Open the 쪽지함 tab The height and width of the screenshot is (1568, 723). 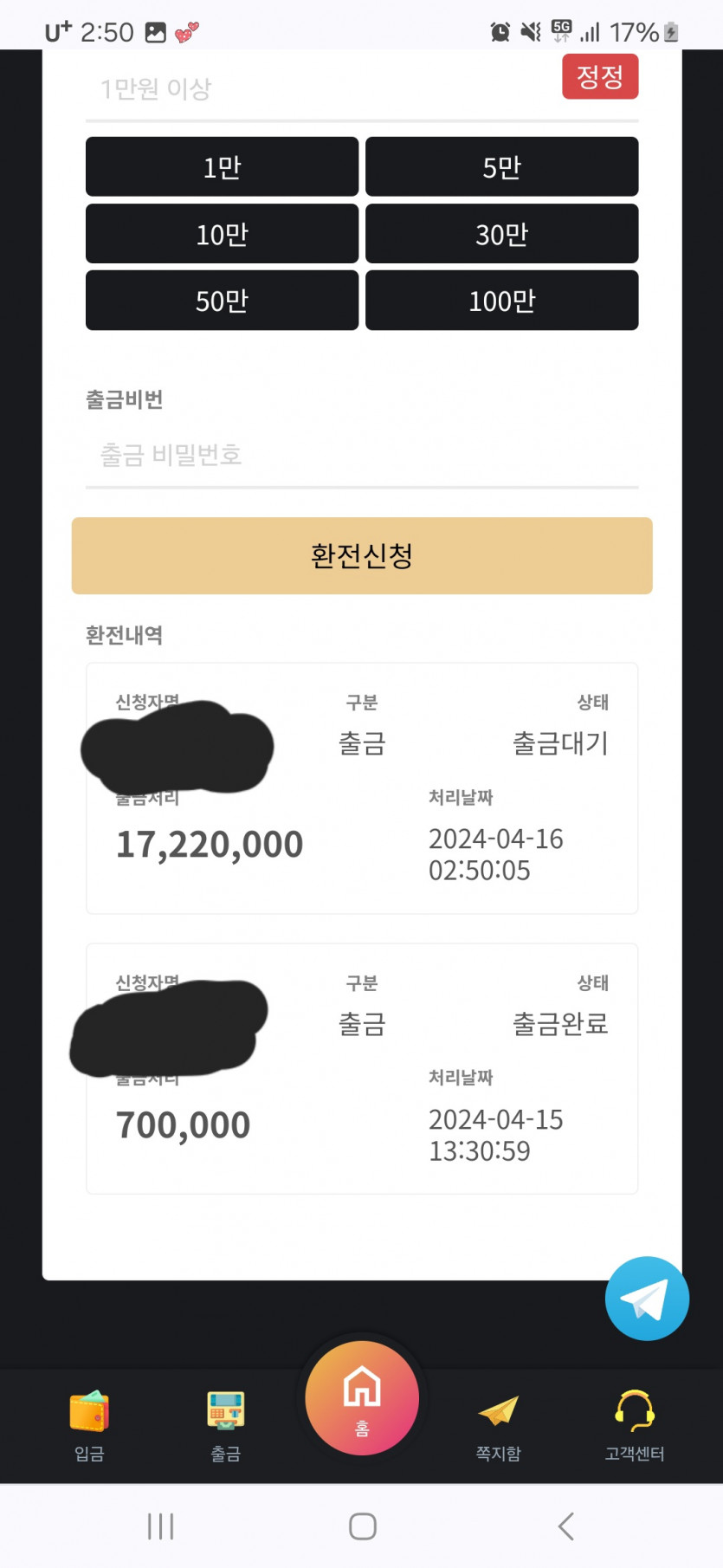[x=499, y=1426]
